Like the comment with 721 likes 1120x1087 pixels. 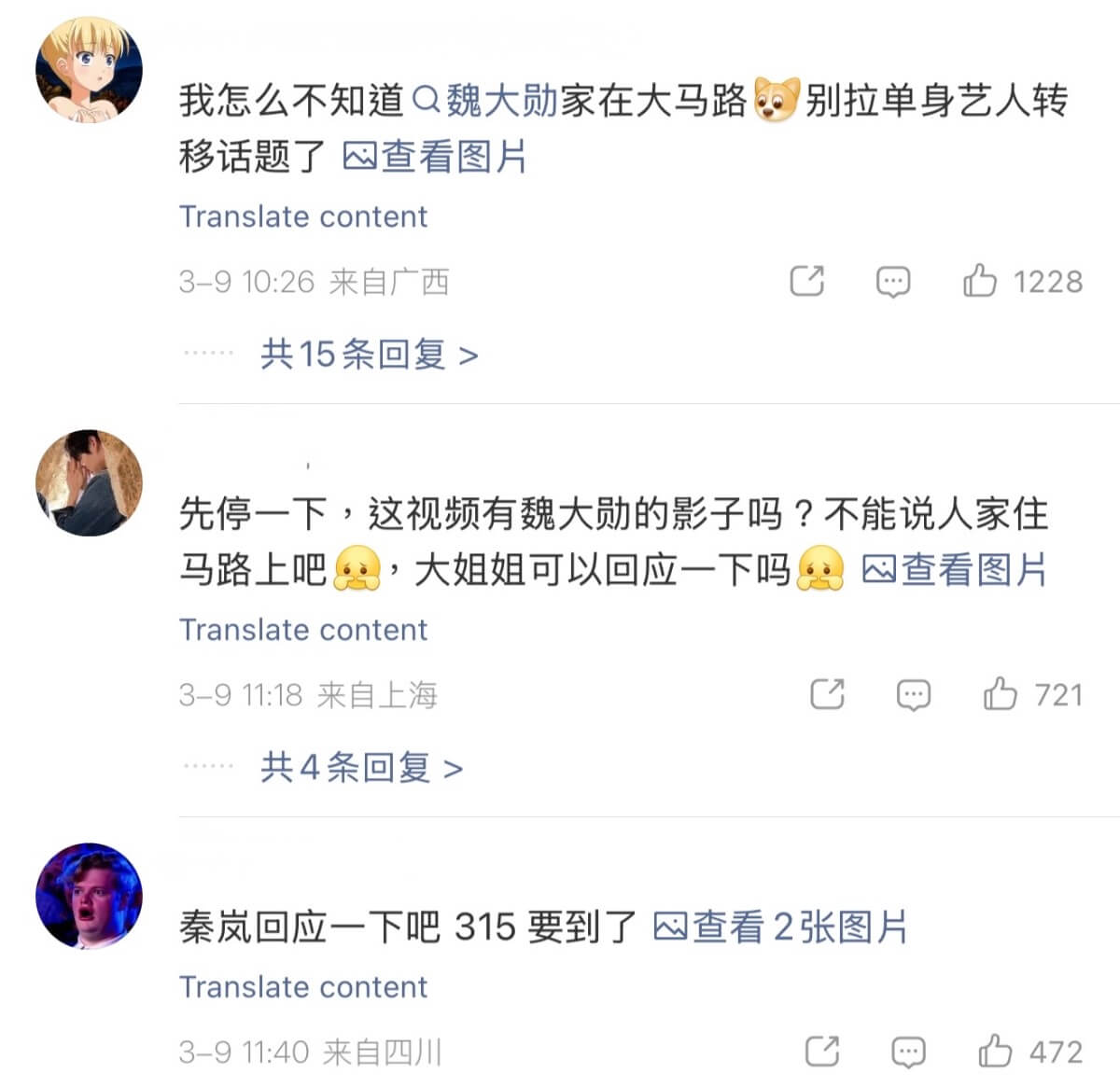[x=1000, y=694]
